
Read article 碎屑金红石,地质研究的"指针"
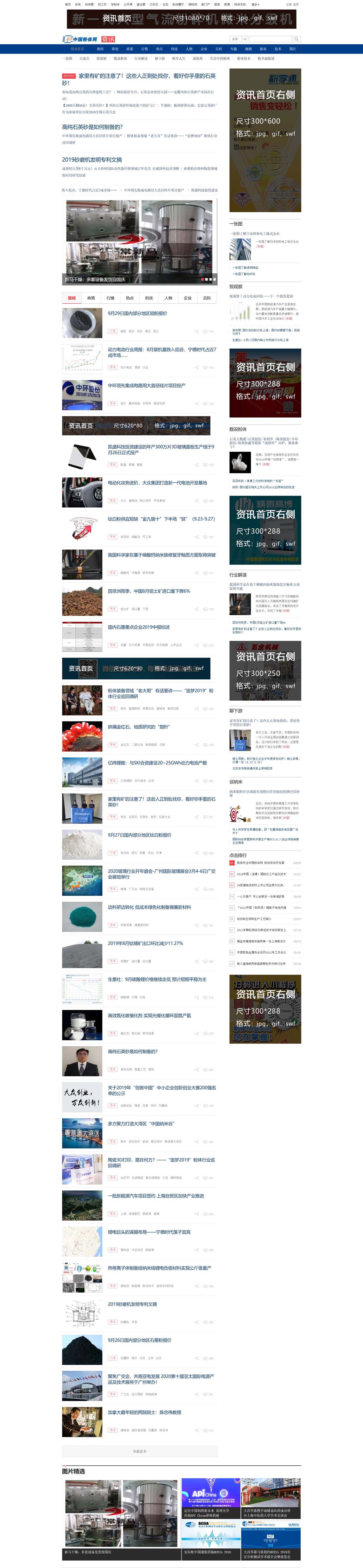pos(139,727)
